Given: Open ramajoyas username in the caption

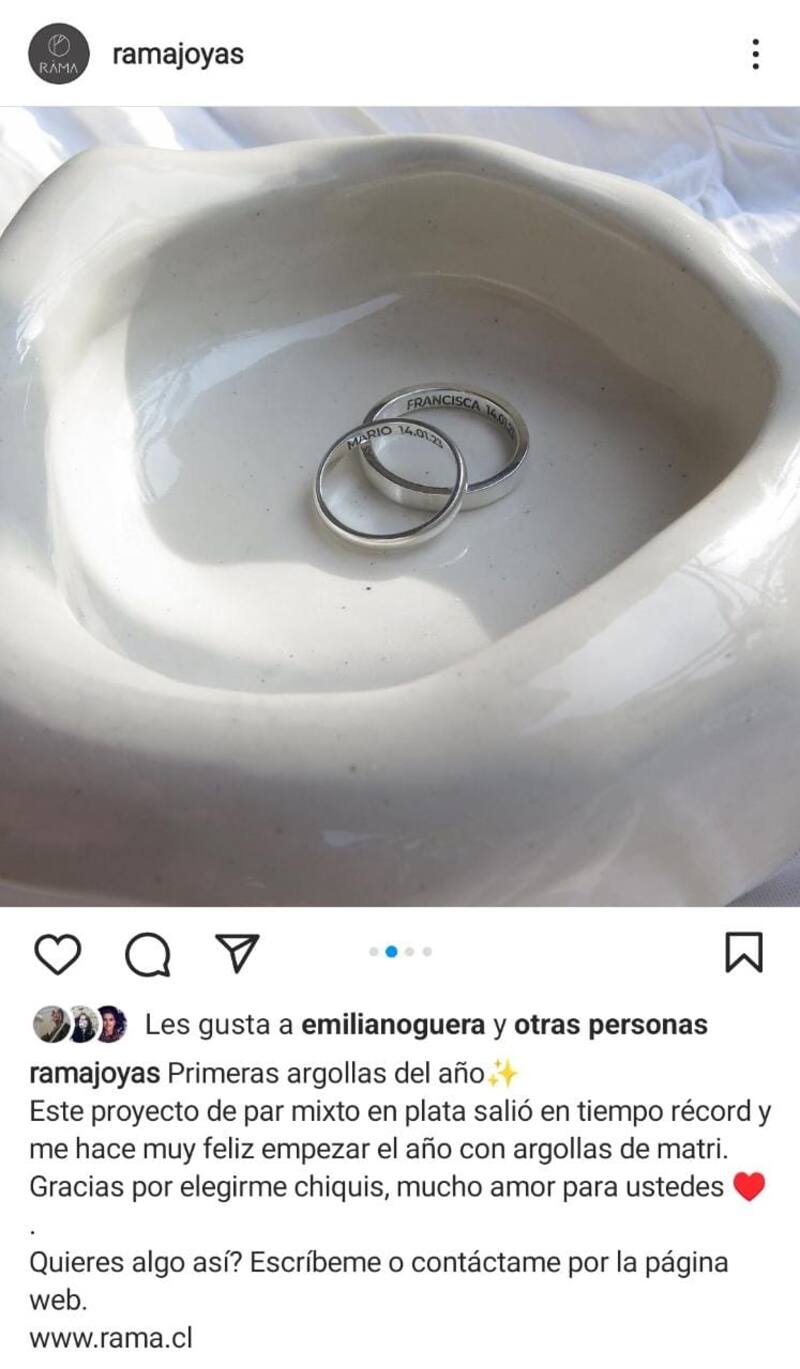Looking at the screenshot, I should pyautogui.click(x=95, y=1074).
